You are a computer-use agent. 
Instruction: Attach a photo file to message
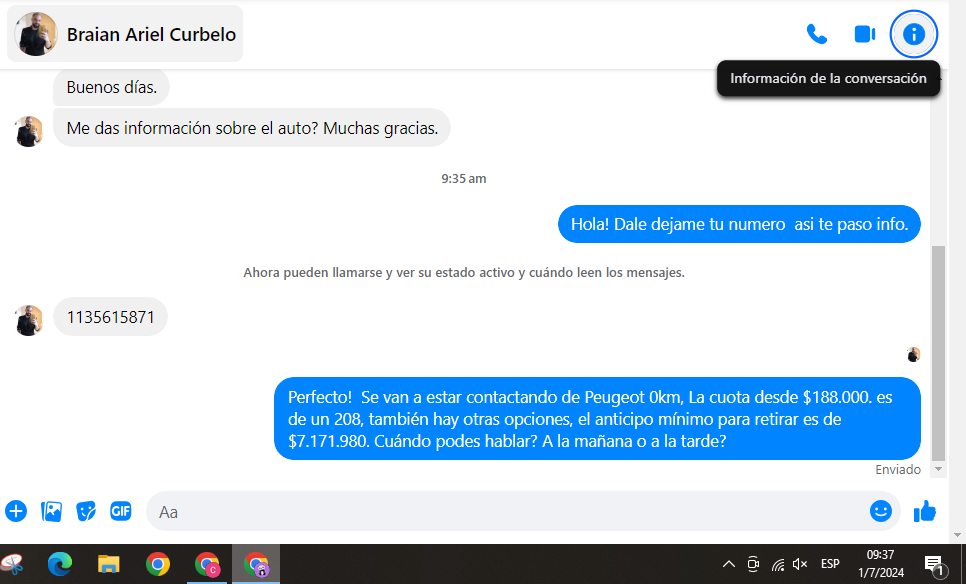click(x=51, y=511)
